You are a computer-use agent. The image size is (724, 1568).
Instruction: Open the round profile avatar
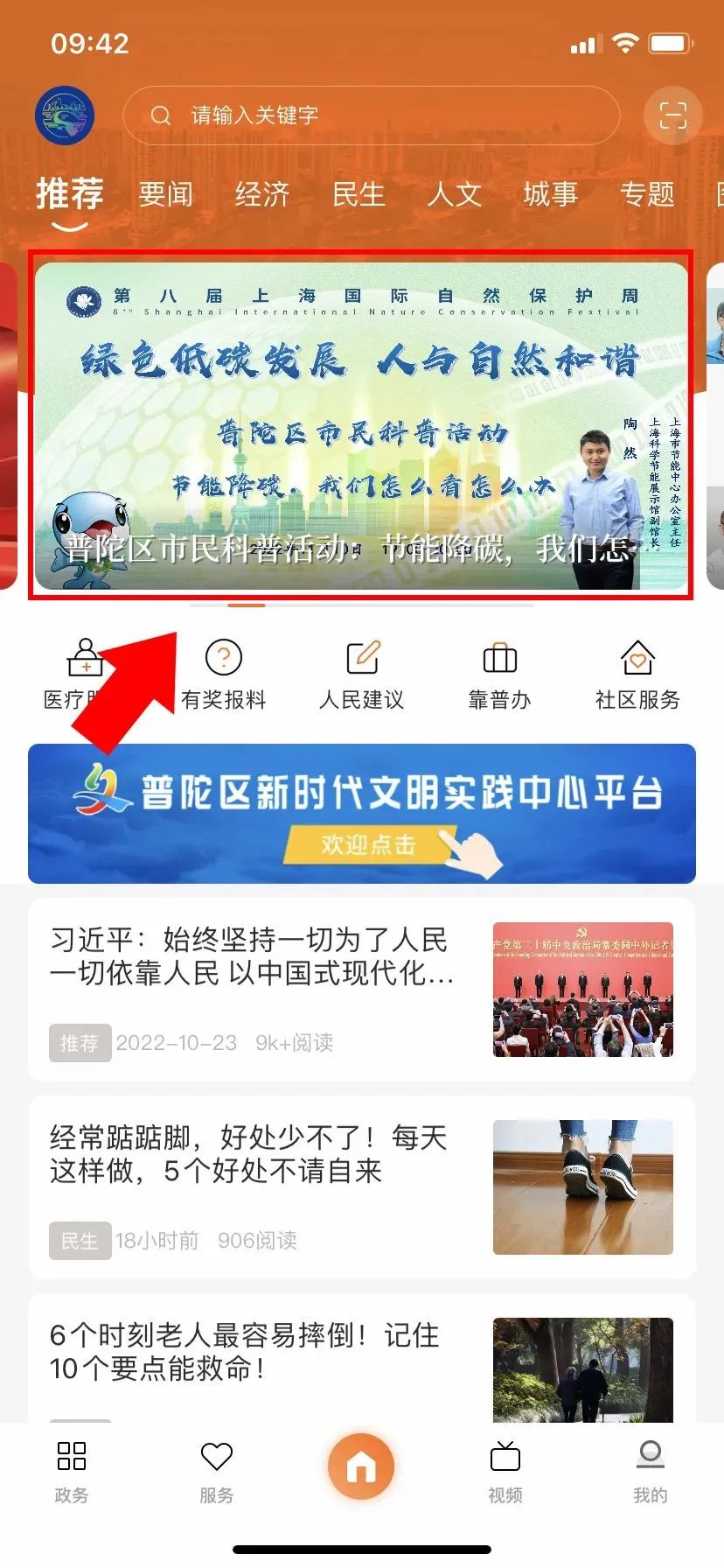(64, 115)
